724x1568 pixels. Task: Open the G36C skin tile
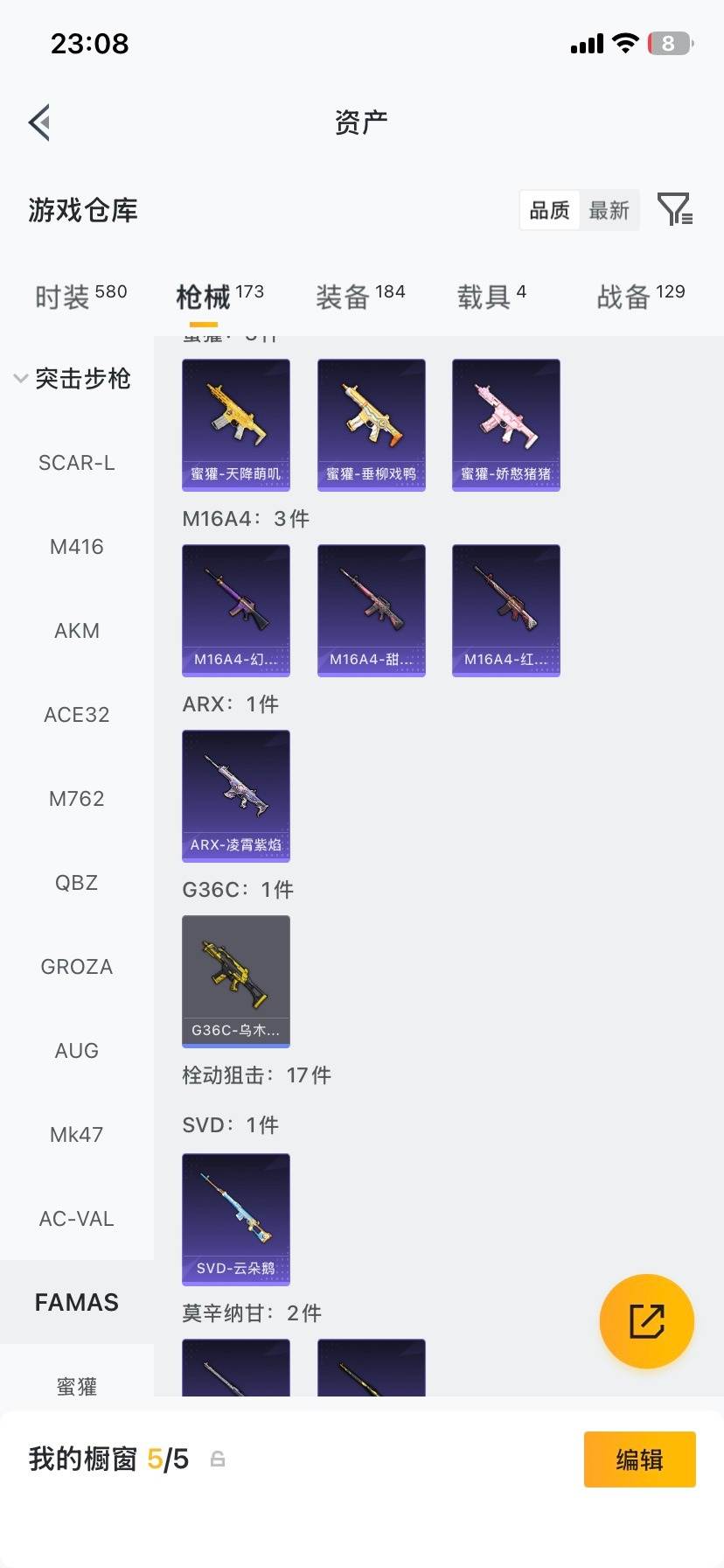(236, 981)
